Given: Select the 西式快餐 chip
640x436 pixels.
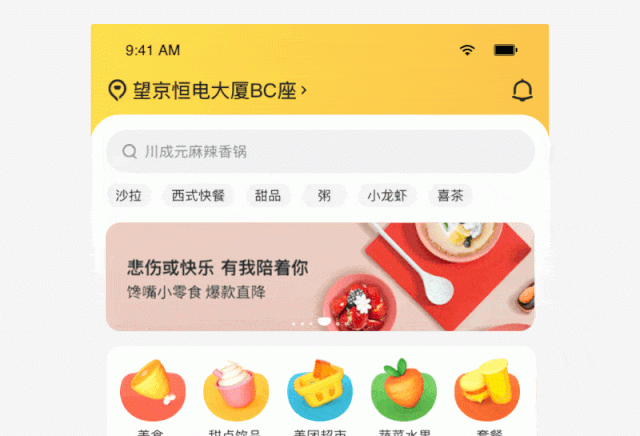Looking at the screenshot, I should coord(198,196).
